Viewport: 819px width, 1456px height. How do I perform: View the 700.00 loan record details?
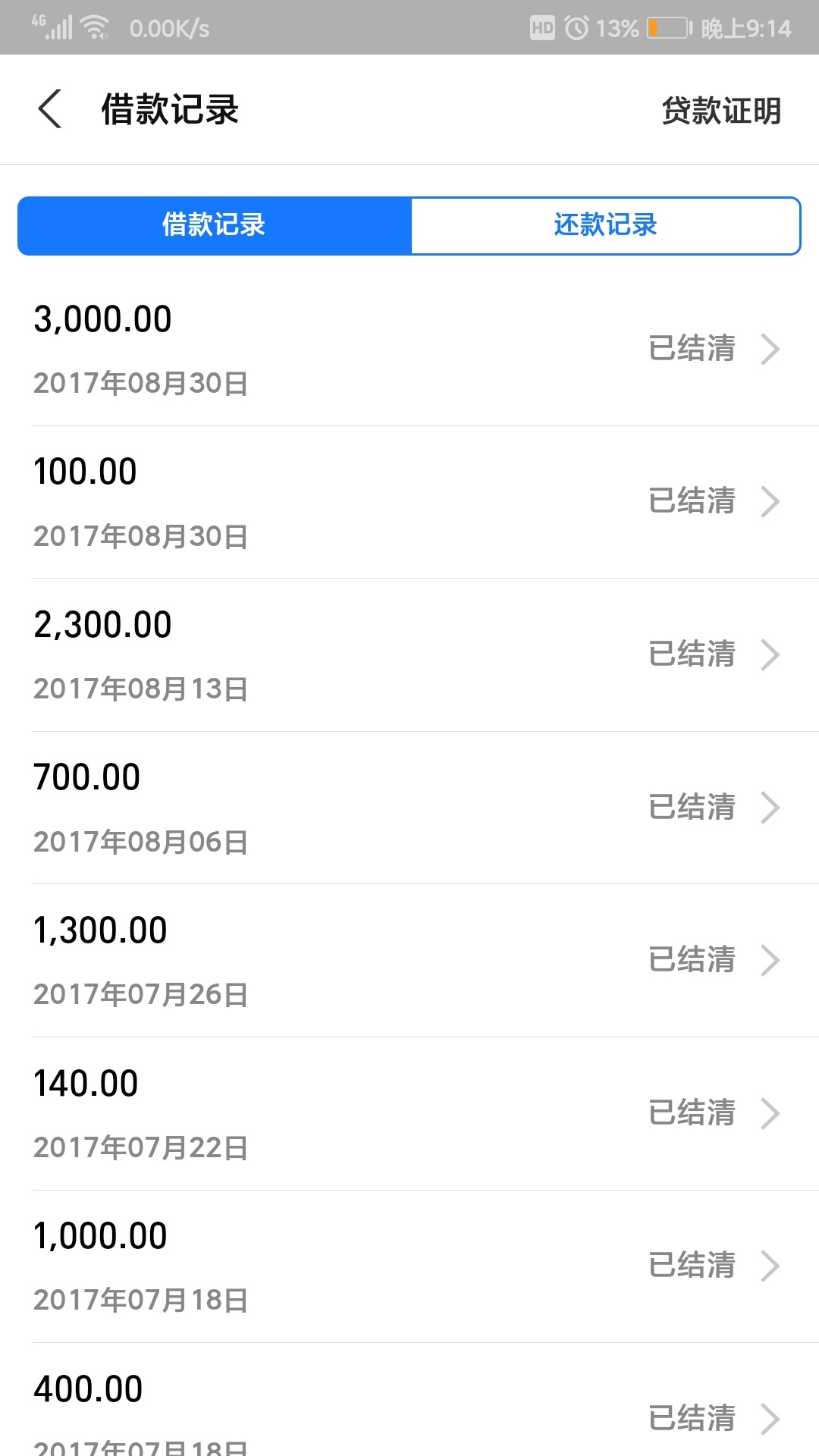pyautogui.click(x=409, y=808)
